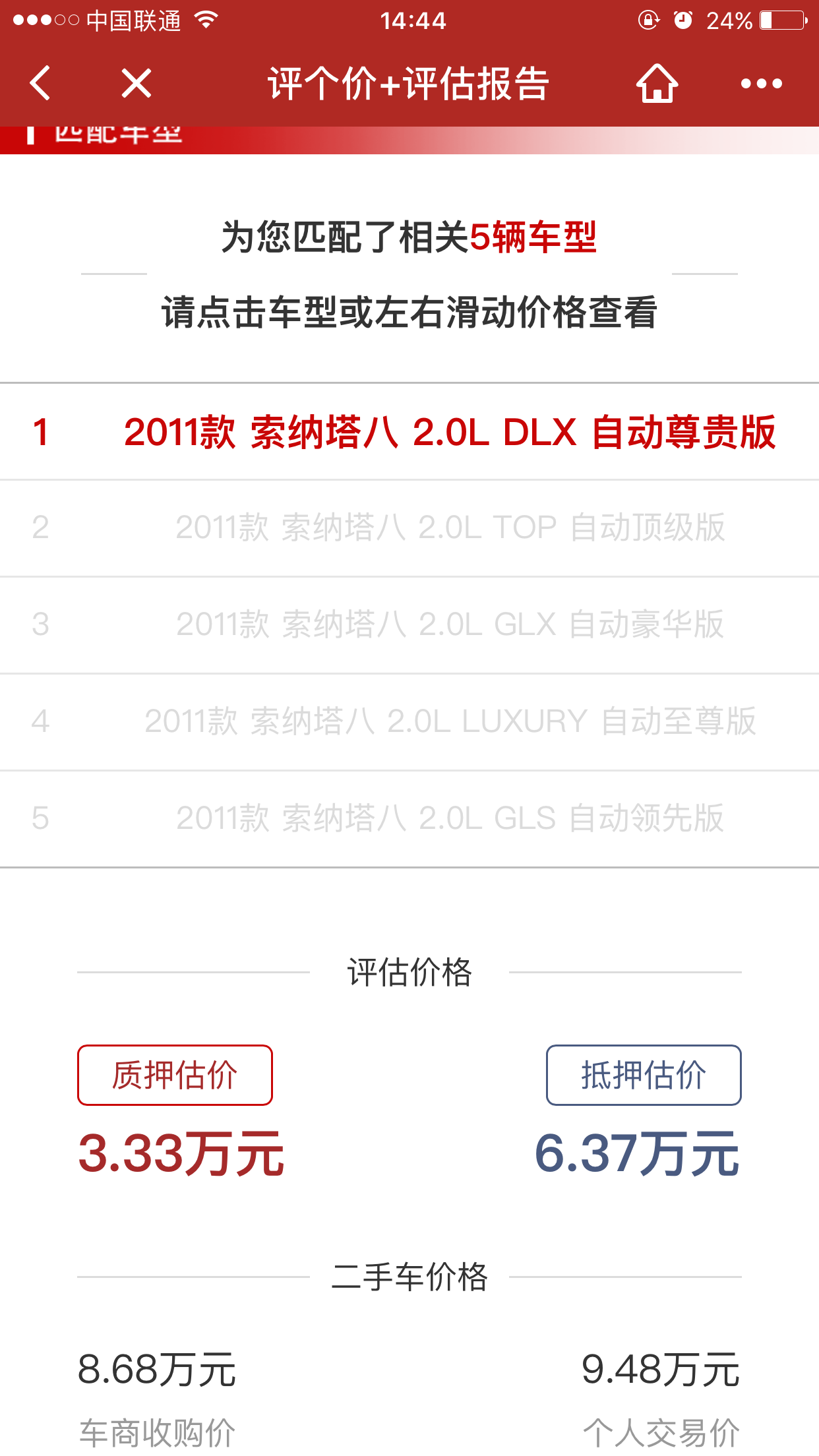This screenshot has width=819, height=1456.
Task: Select the 2.0L DLX 自动尊贵版 model
Action: [x=409, y=432]
